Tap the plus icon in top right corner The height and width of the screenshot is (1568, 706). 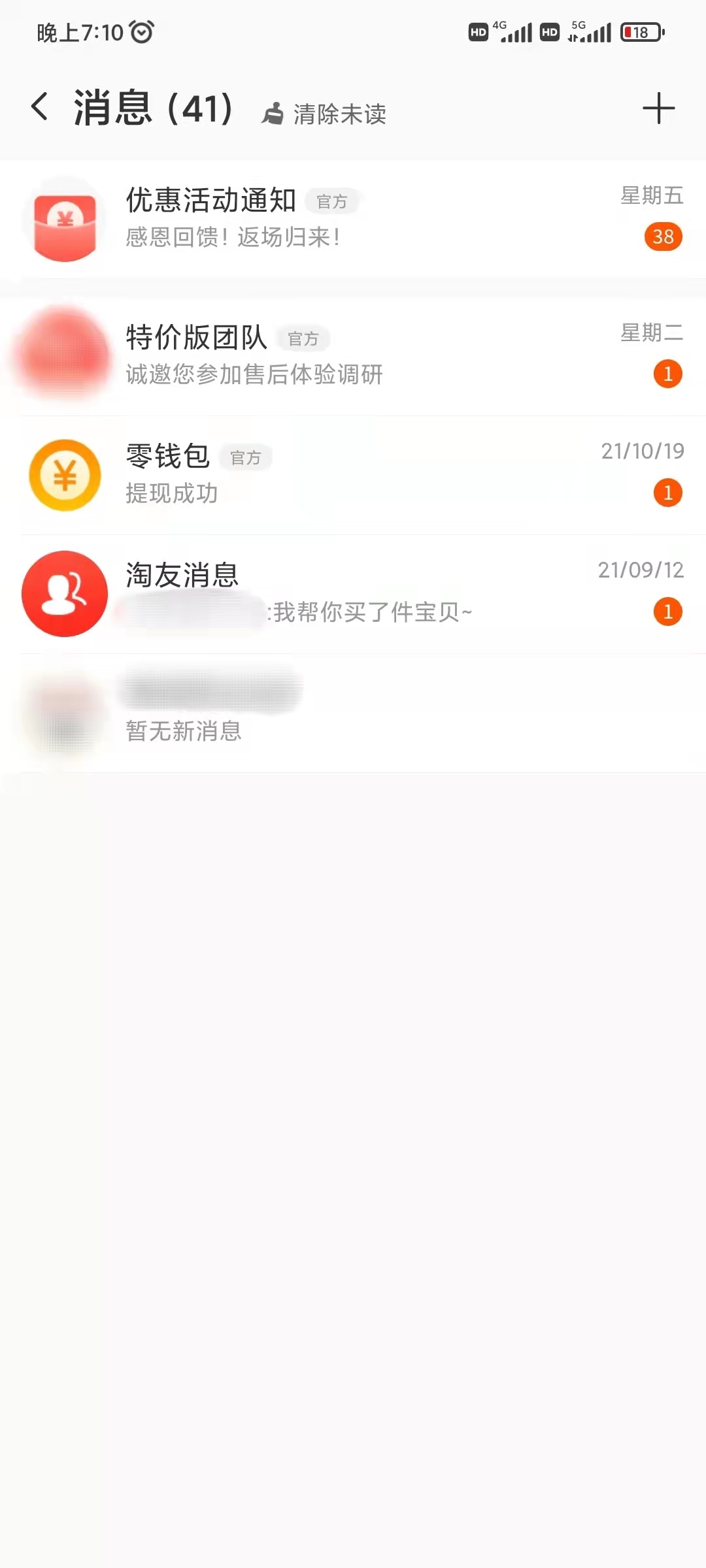click(x=658, y=108)
